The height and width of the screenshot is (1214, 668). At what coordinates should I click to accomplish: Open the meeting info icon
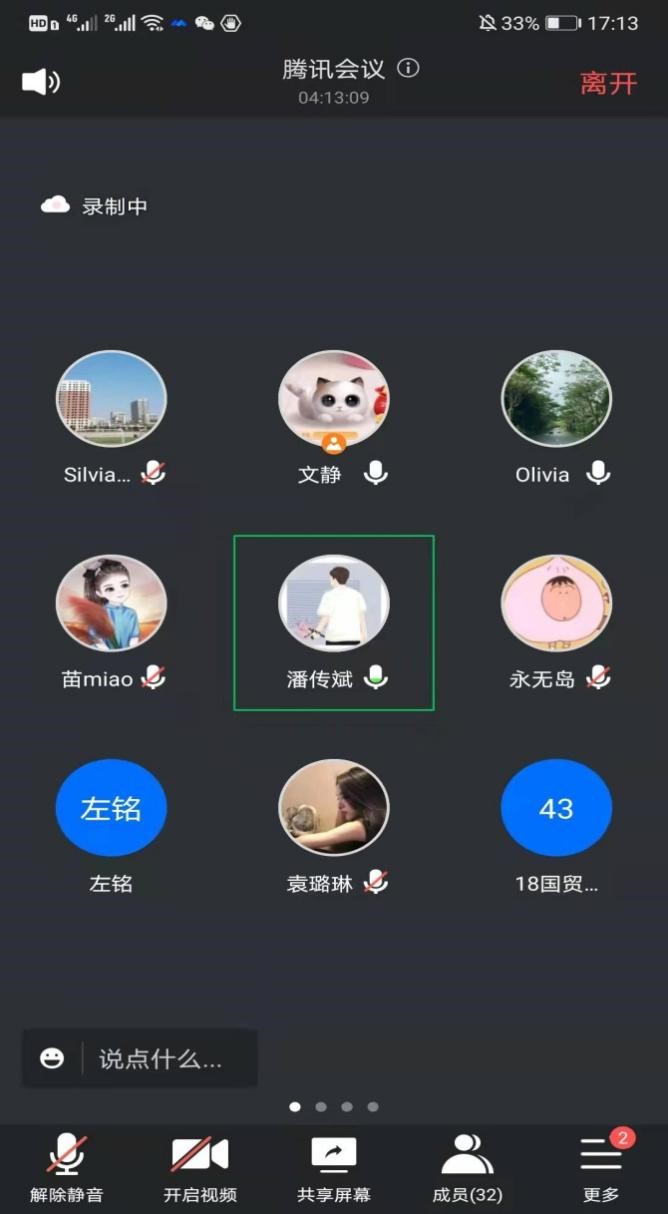tap(408, 68)
